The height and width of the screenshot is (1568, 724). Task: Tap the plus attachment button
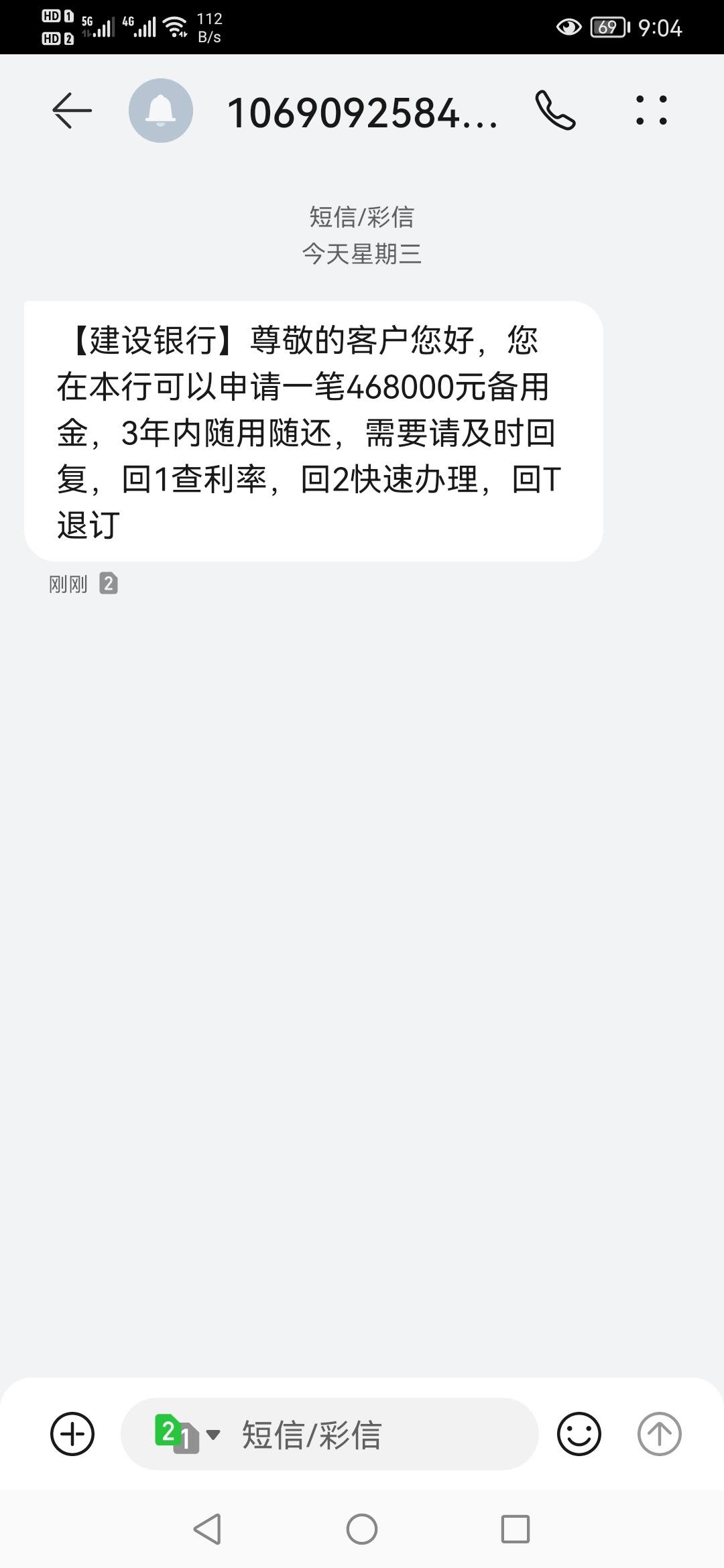72,1434
